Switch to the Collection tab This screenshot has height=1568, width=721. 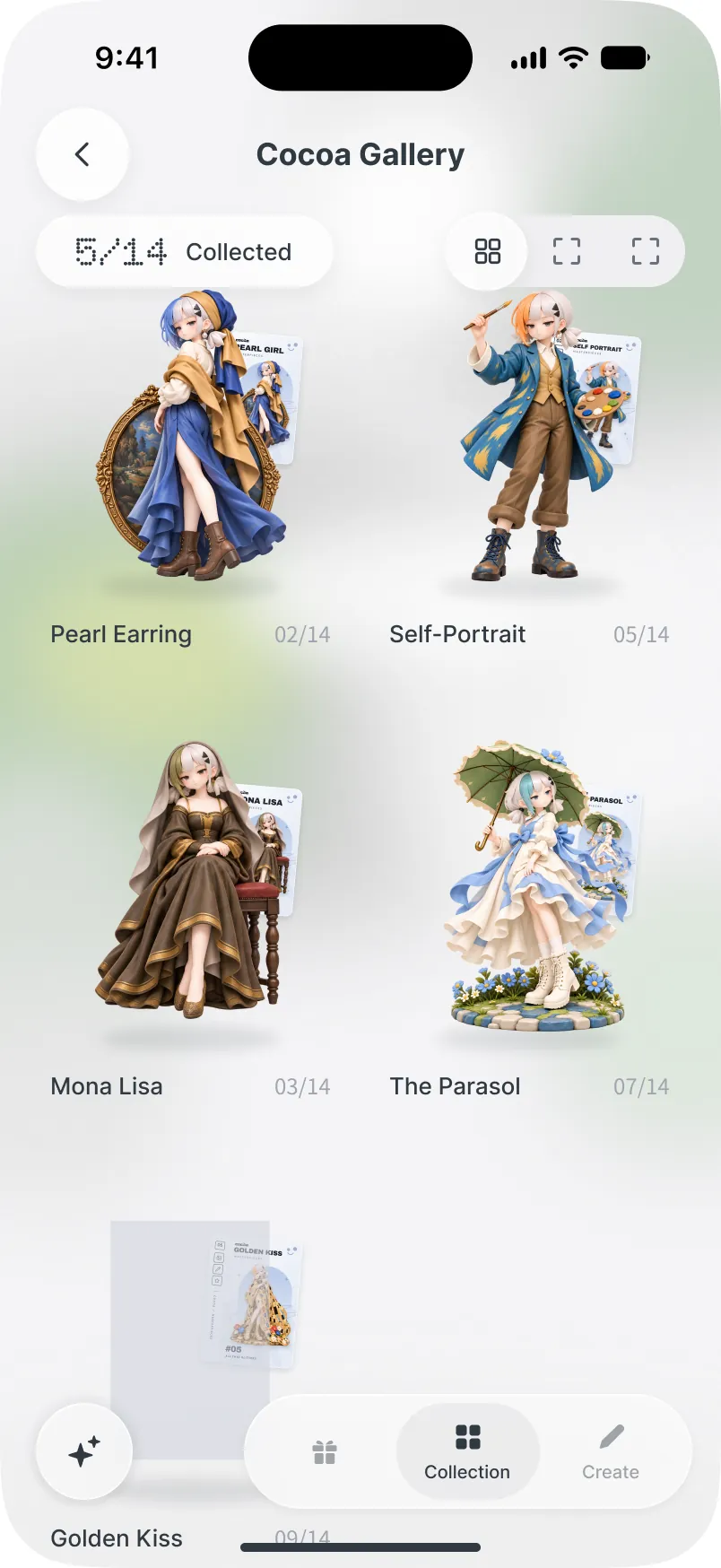tap(467, 1452)
